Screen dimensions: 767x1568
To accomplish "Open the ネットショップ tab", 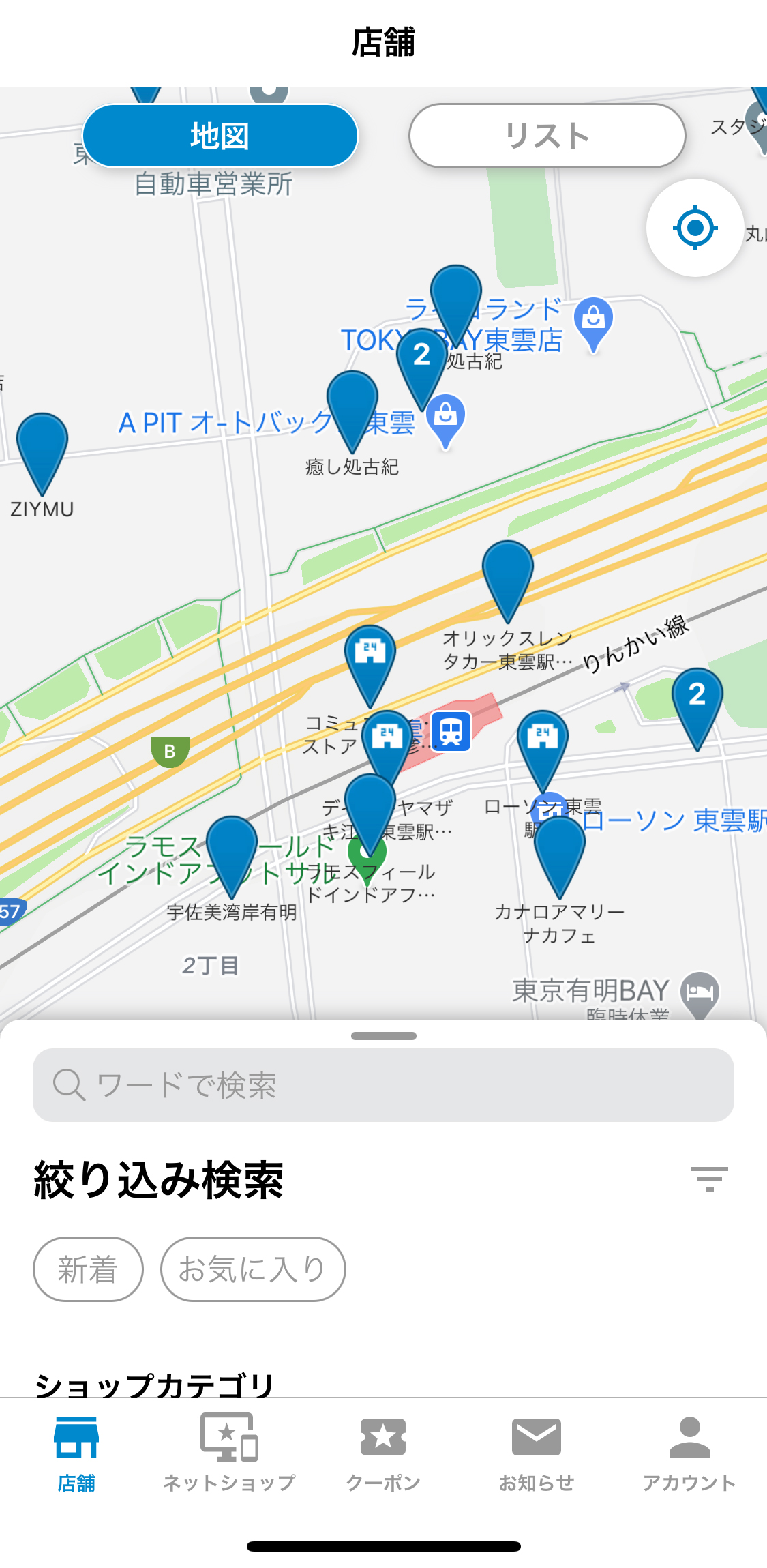I will (x=229, y=1453).
